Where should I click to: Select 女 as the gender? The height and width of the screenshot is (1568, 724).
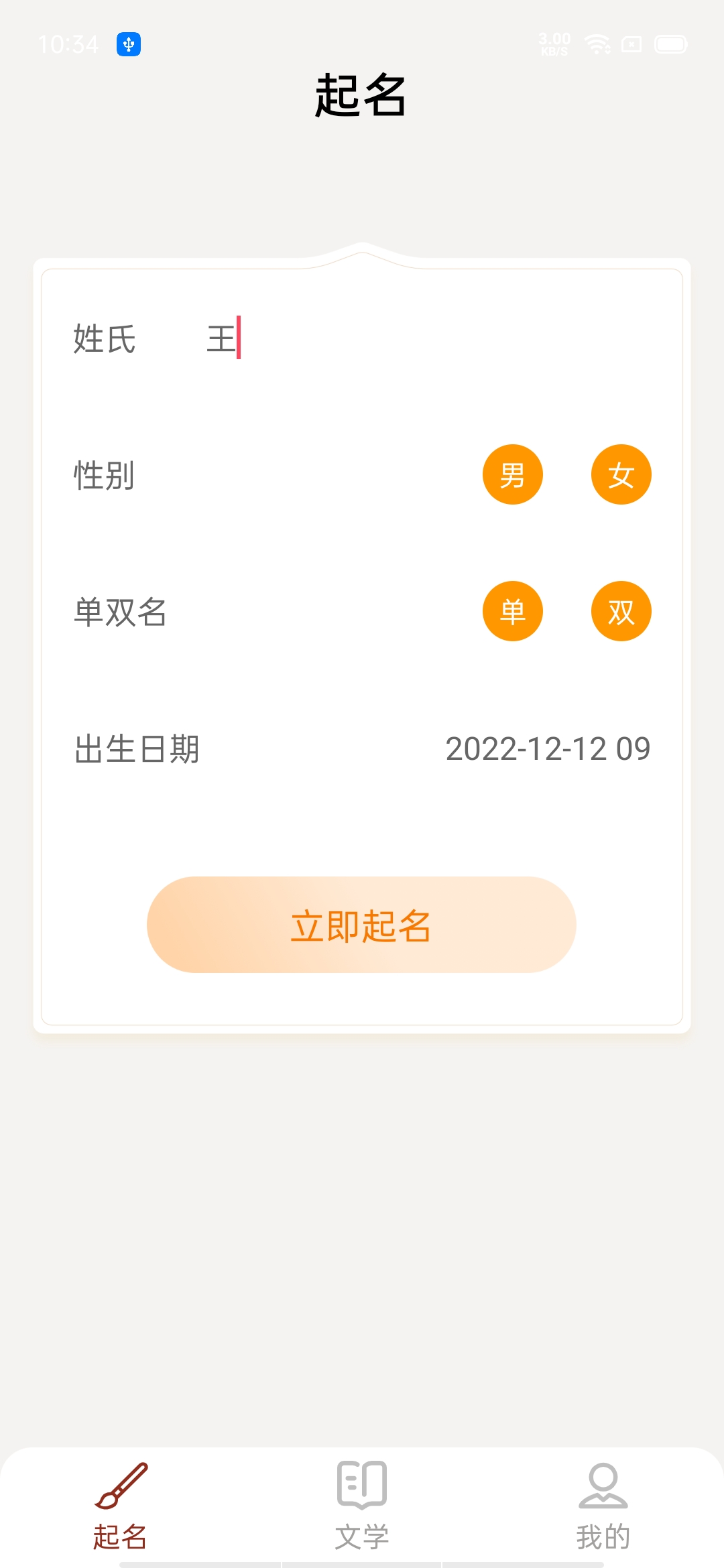click(621, 474)
